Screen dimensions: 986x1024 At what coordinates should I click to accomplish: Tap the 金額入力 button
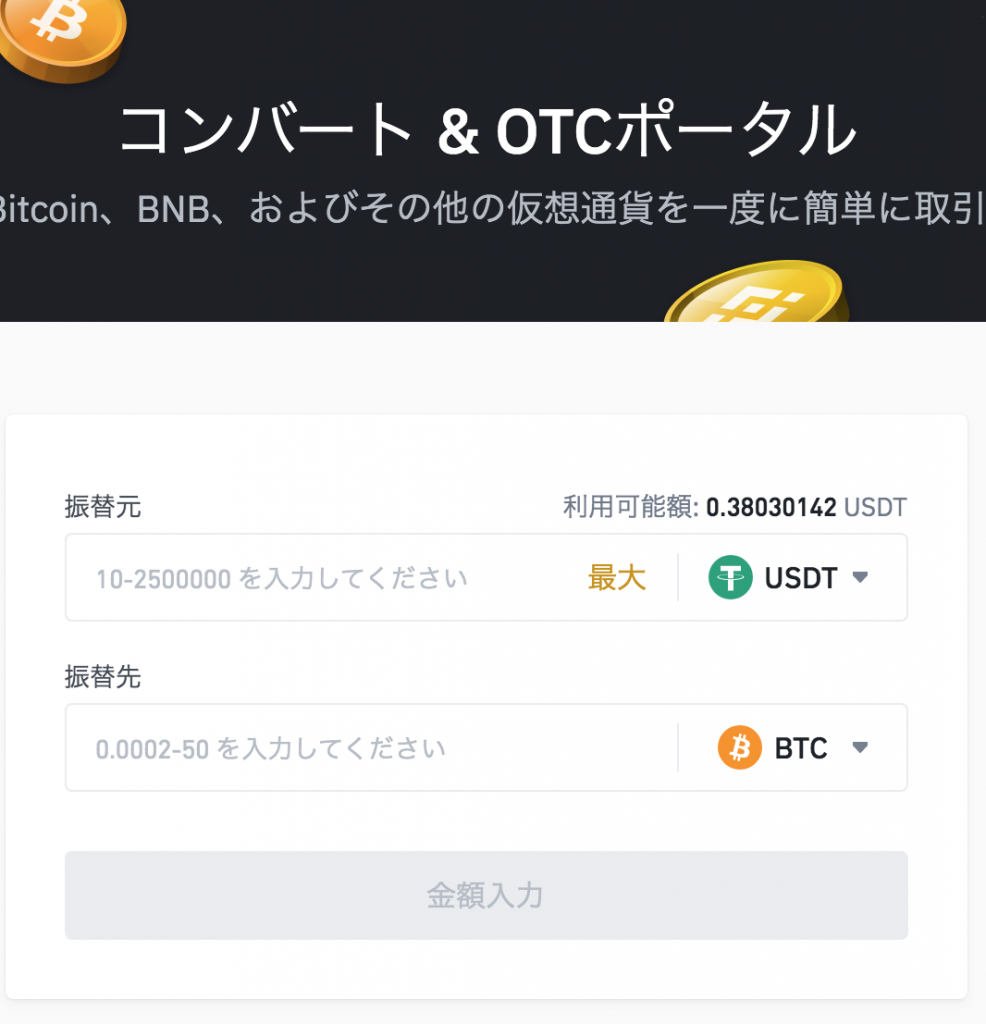point(486,895)
